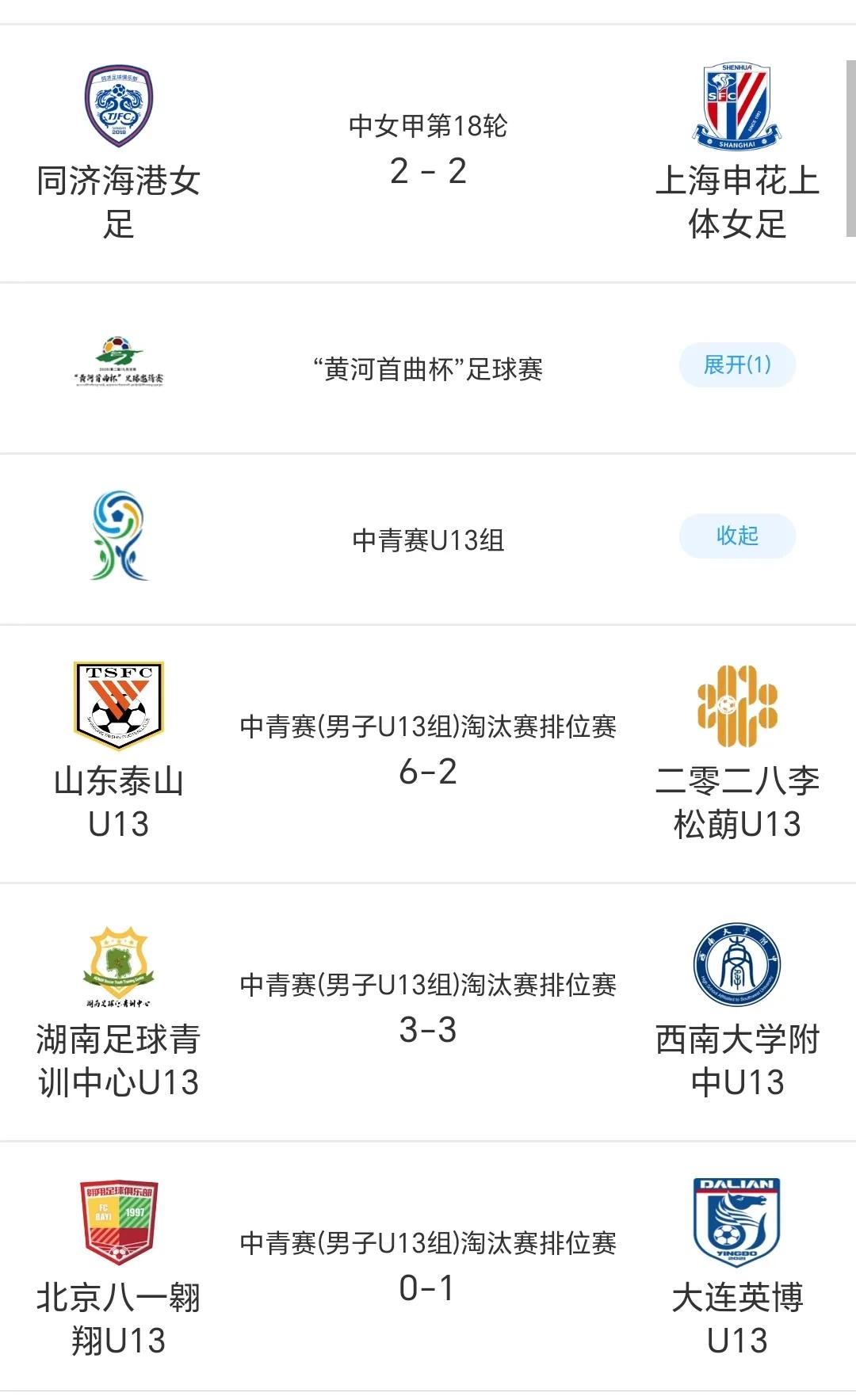Viewport: 856px width, 1400px height.
Task: Open the 同济海港女足 vs 上海申花上体女足 match
Action: [428, 154]
